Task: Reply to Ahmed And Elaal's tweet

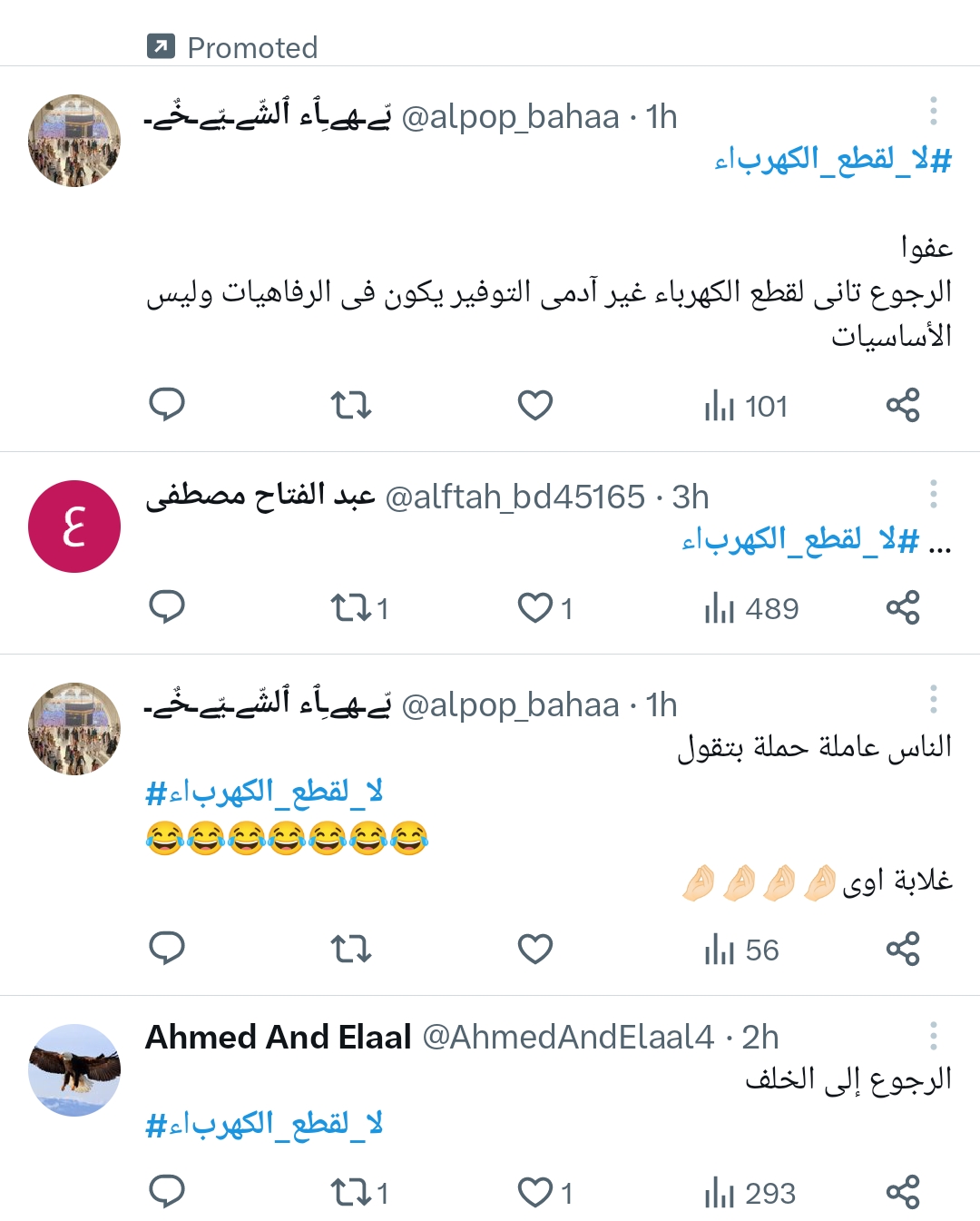Action: 167,1192
